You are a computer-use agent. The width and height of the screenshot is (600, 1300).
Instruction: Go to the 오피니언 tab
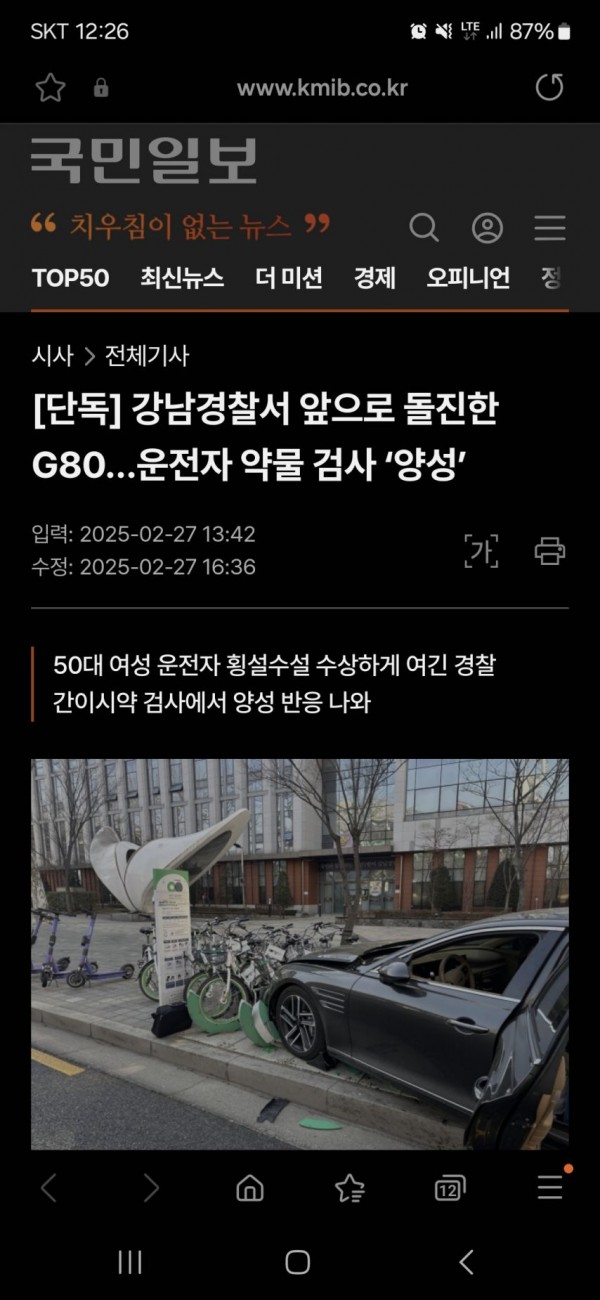tap(468, 278)
